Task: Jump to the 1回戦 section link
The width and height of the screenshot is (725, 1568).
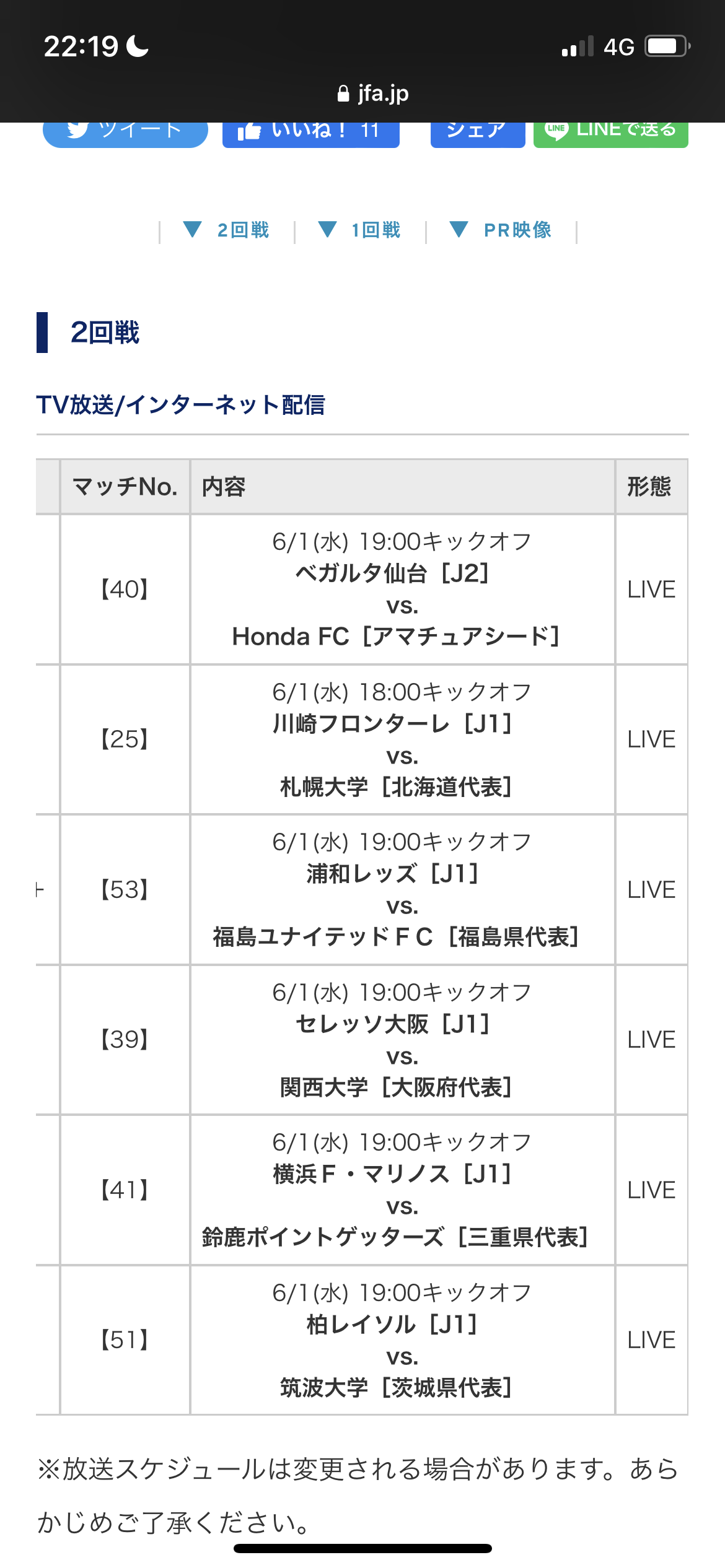Action: pos(360,230)
